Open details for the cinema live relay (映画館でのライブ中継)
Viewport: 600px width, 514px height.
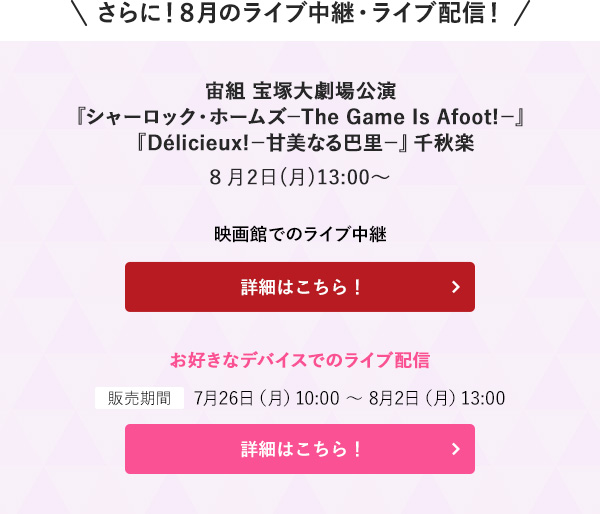click(300, 287)
